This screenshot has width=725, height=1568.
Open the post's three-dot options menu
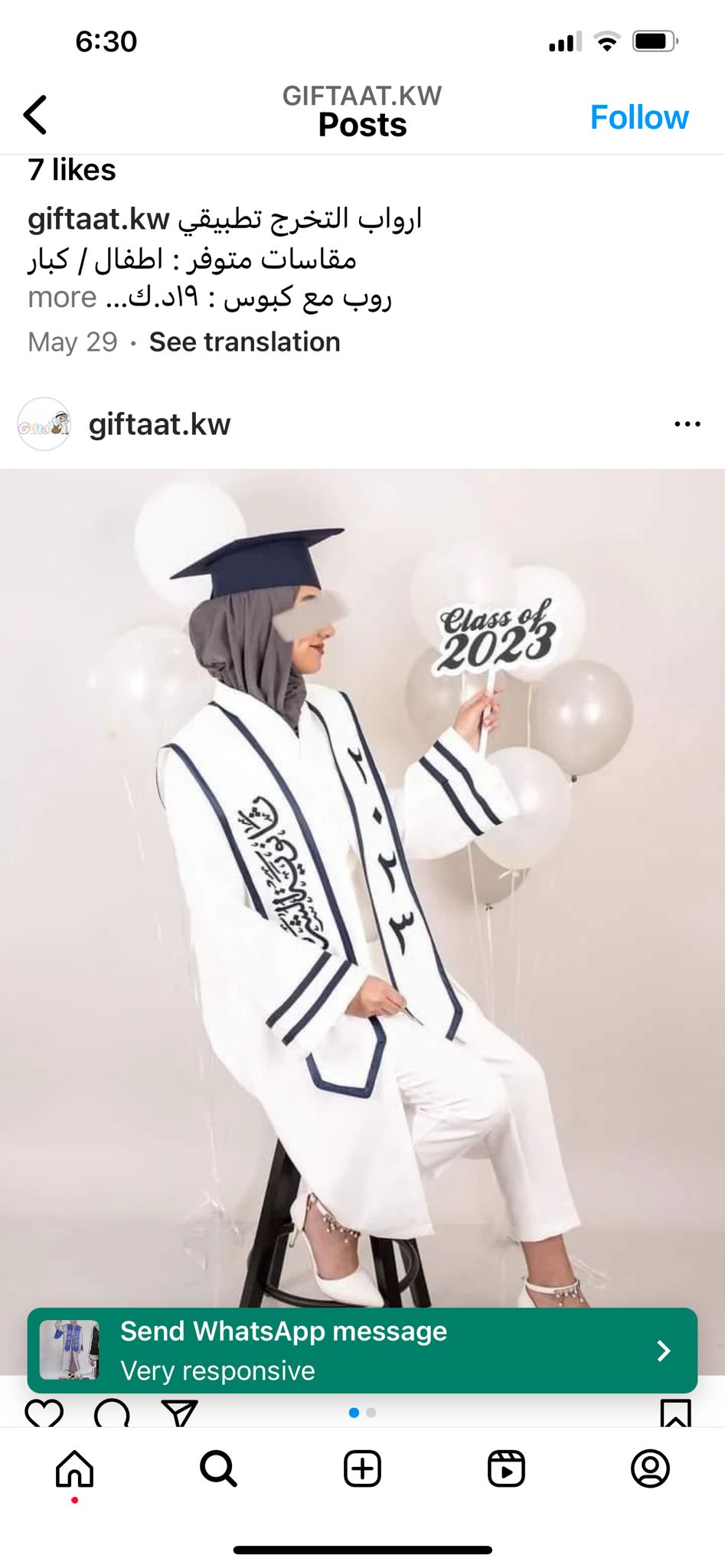point(687,423)
